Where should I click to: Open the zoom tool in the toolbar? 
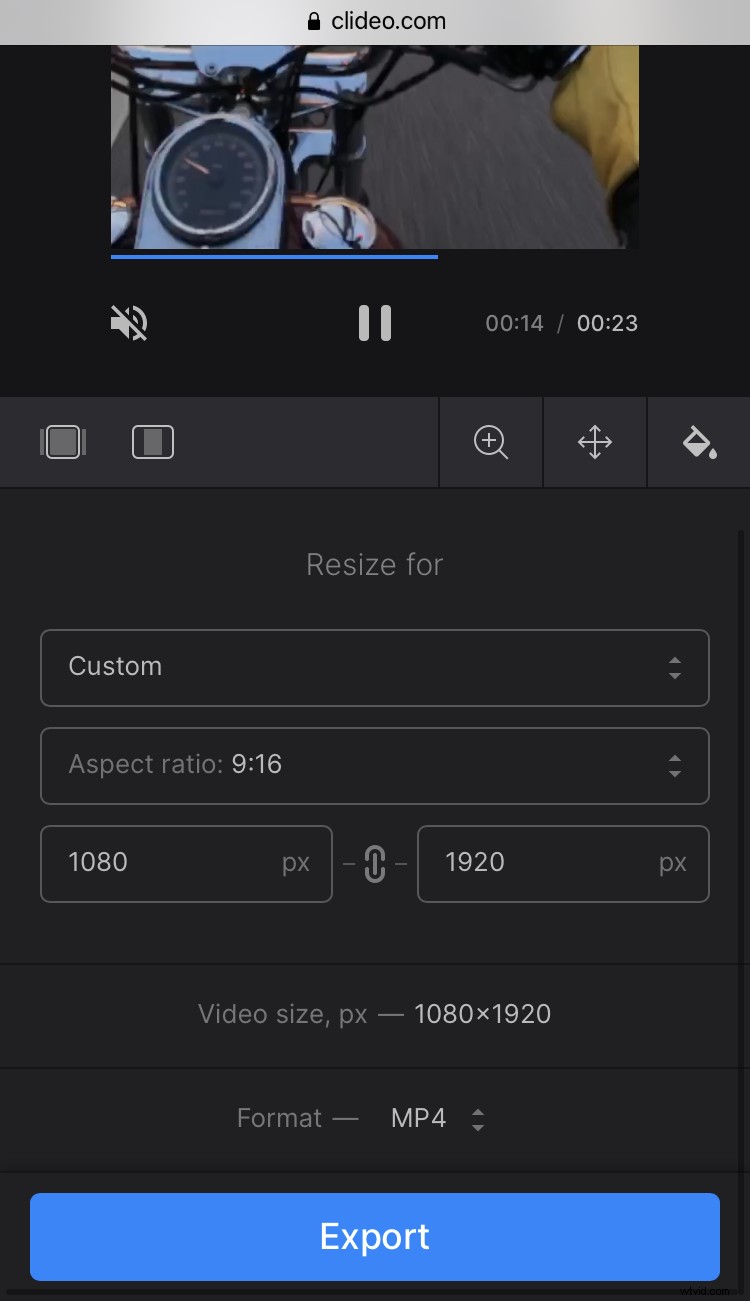click(490, 441)
